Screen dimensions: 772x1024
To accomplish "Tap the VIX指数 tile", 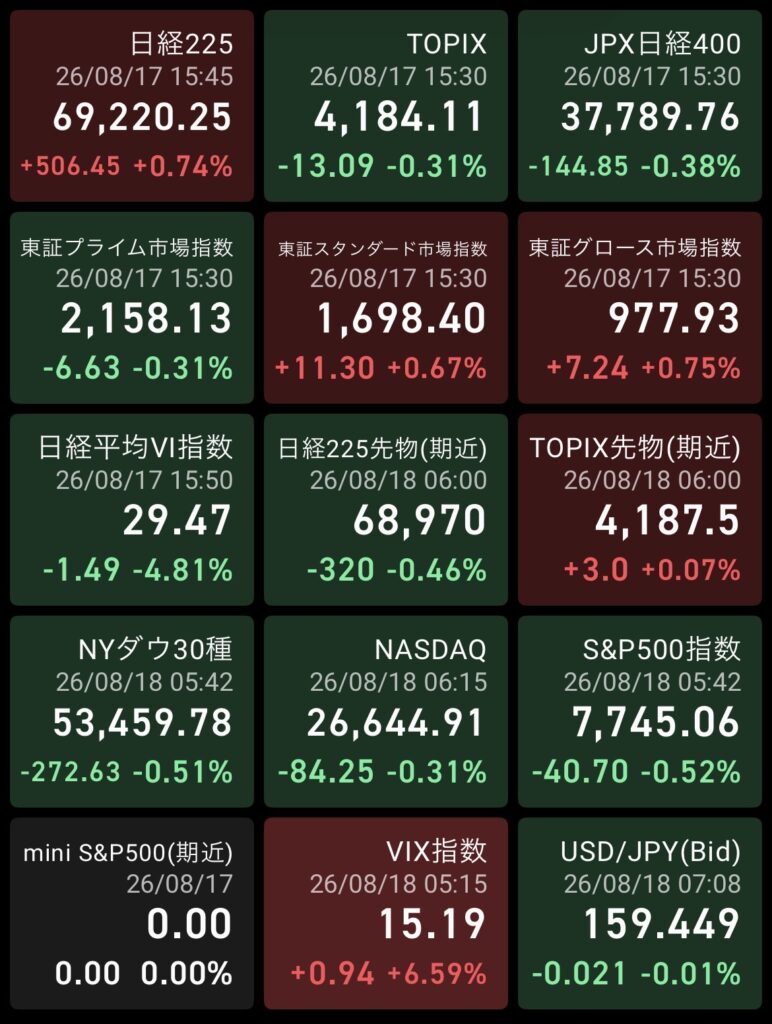I will pos(385,913).
